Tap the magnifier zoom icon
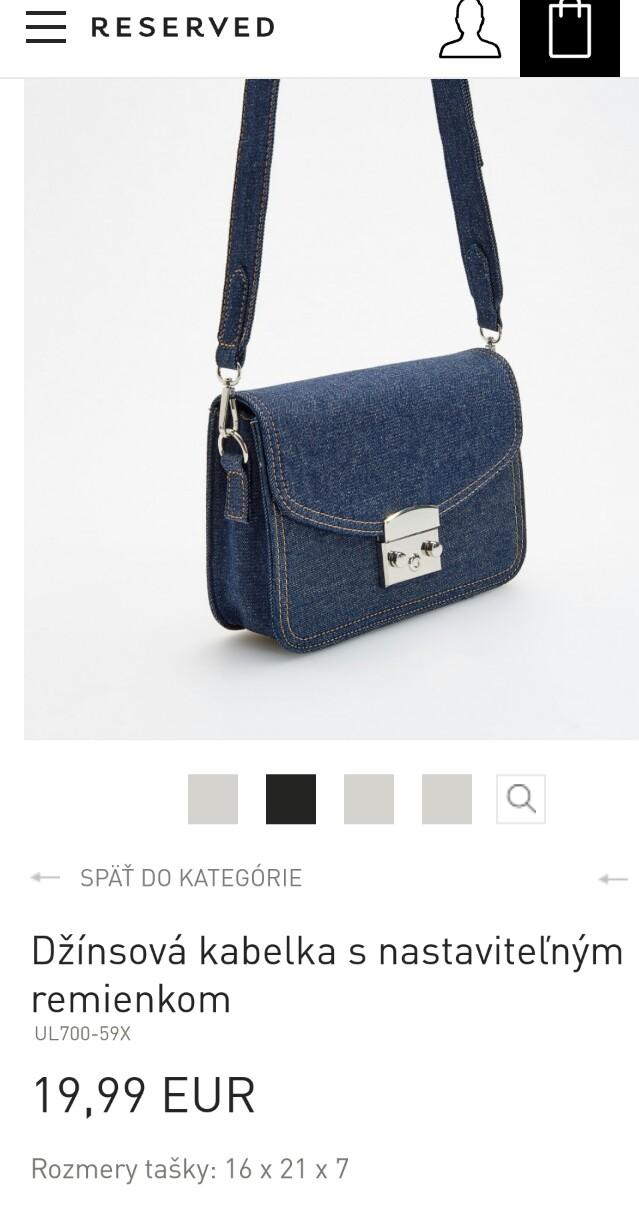This screenshot has width=639, height=1217. point(521,799)
